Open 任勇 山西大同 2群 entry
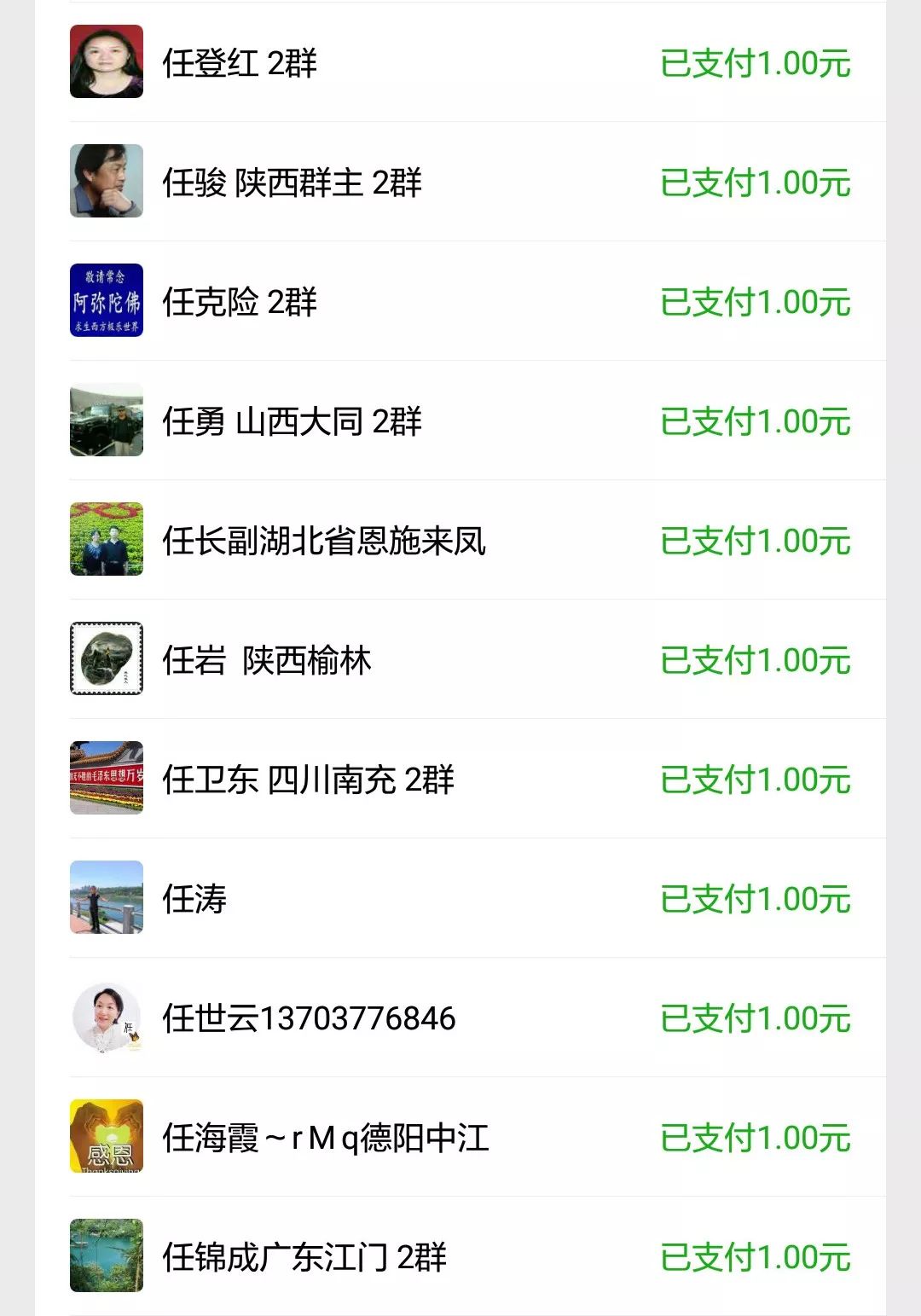This screenshot has height=1316, width=921. (x=460, y=420)
